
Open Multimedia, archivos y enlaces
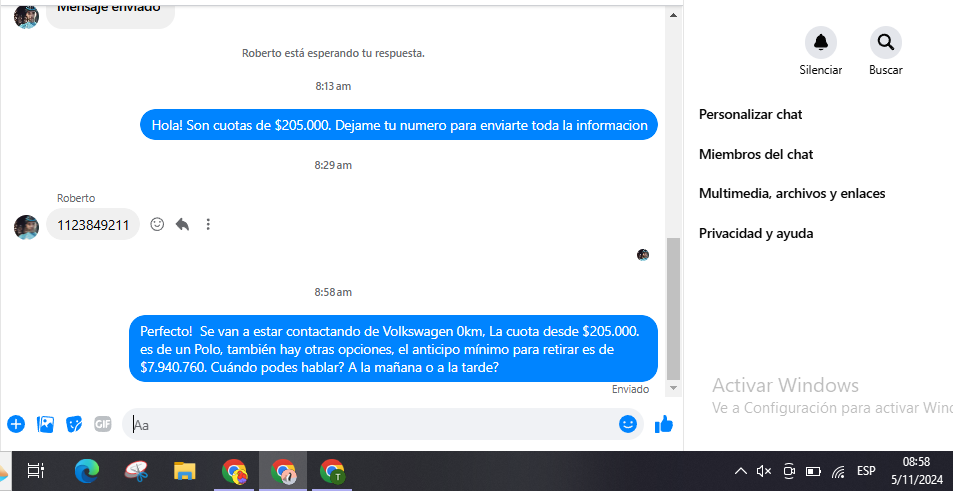click(791, 193)
